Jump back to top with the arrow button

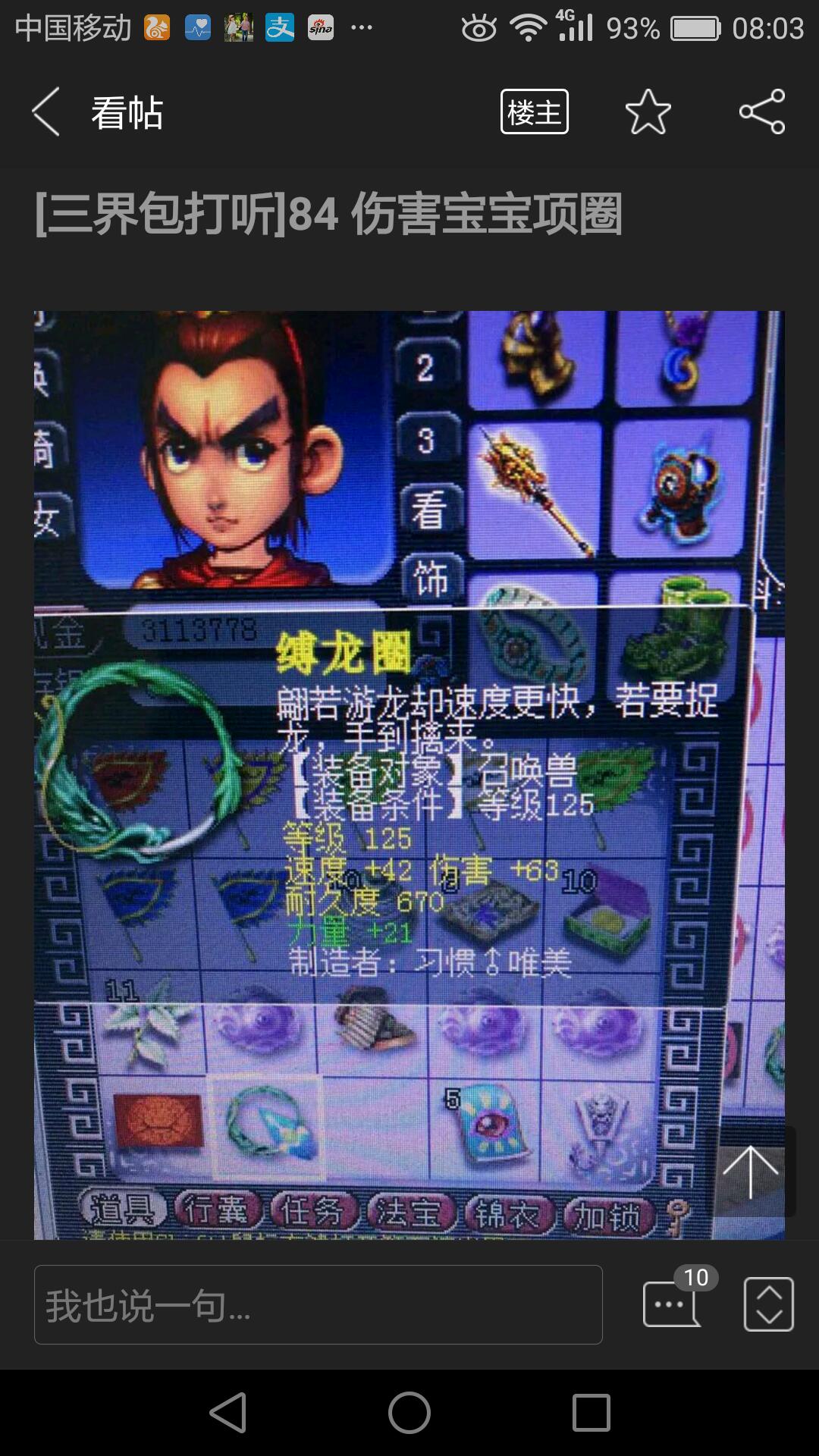[x=750, y=1172]
